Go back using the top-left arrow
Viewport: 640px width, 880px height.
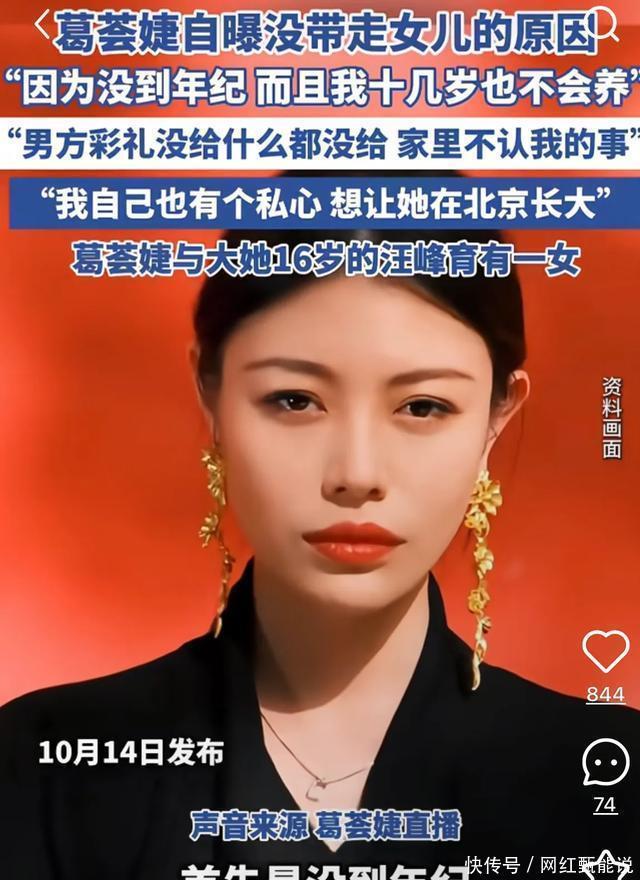pos(40,22)
